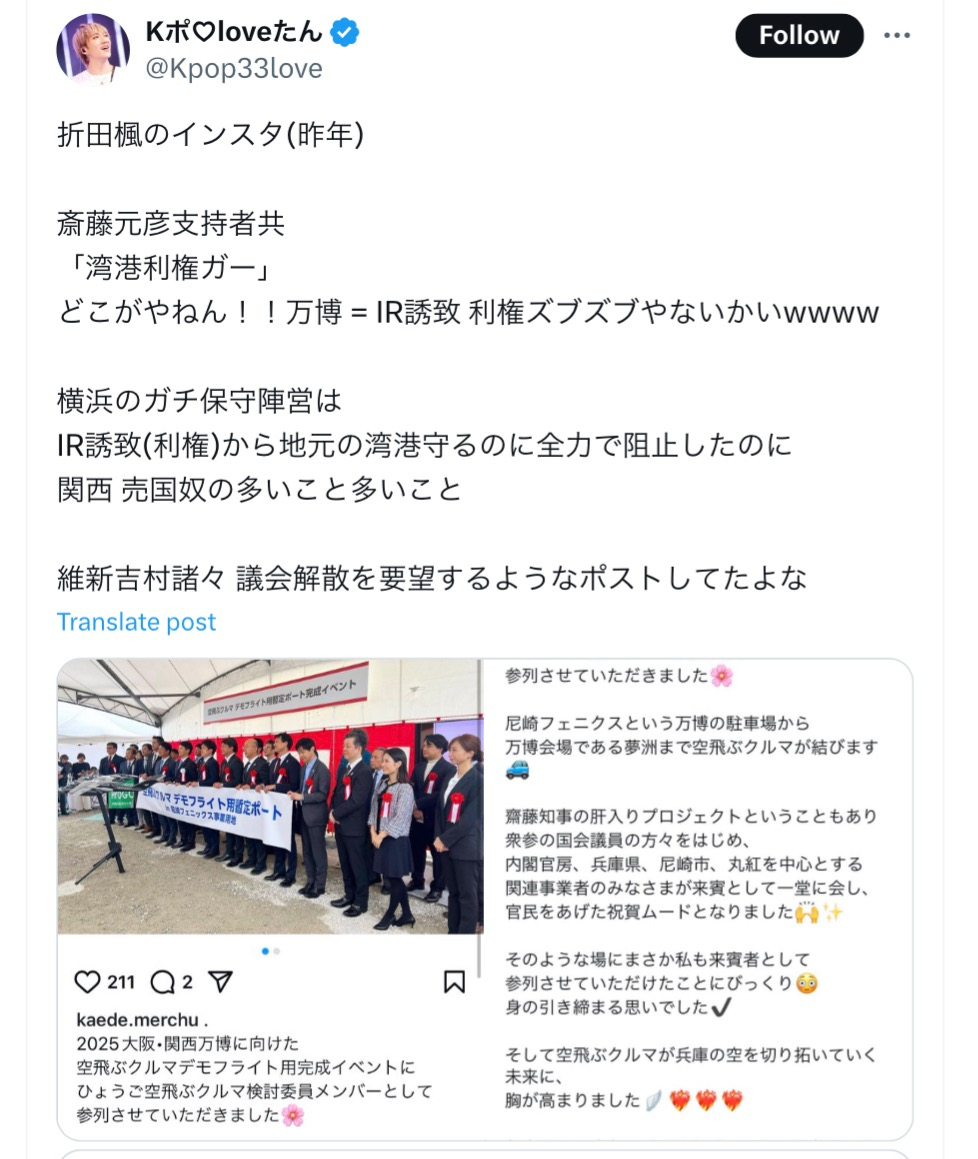Open Kポ♡loveたん's profile picture
The image size is (978, 1159).
(x=93, y=49)
